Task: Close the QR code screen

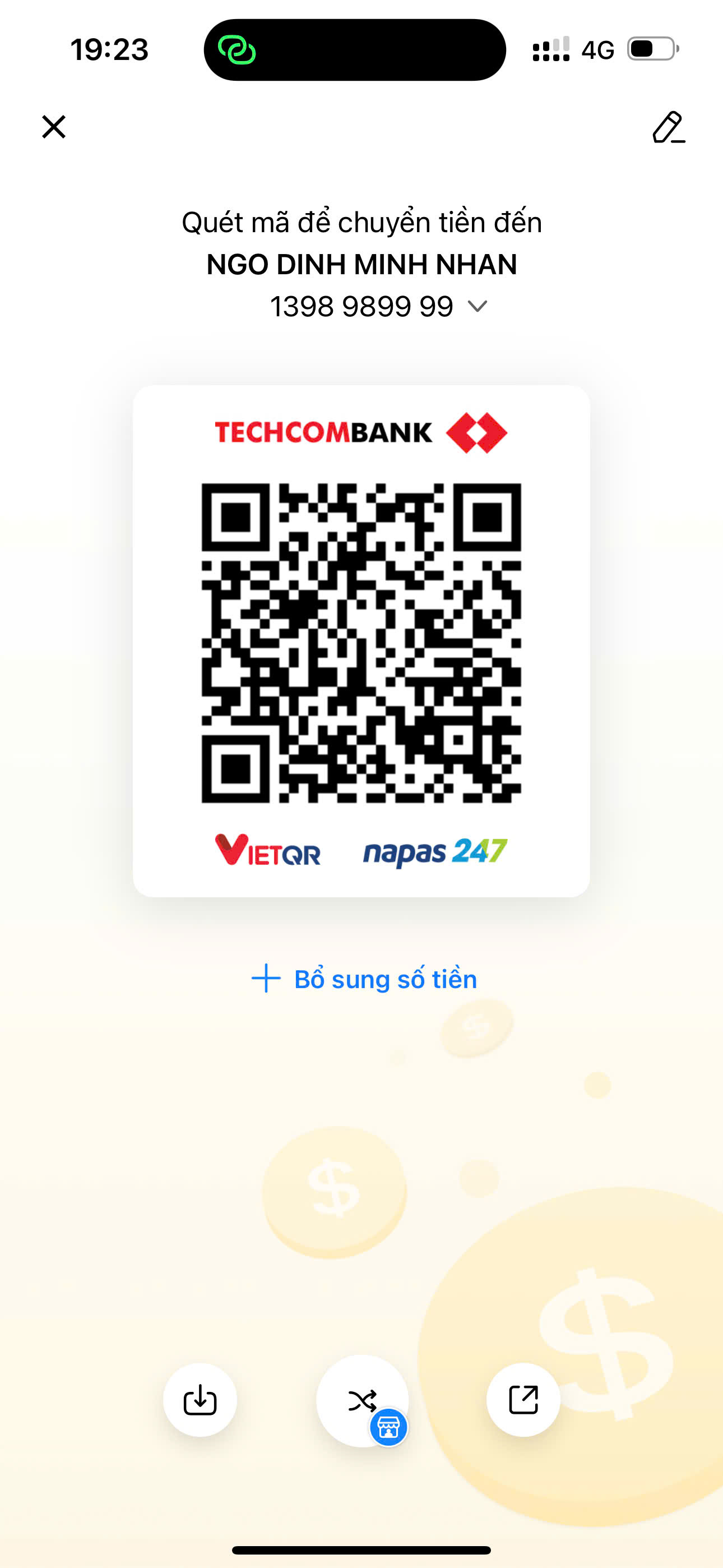Action: [54, 127]
